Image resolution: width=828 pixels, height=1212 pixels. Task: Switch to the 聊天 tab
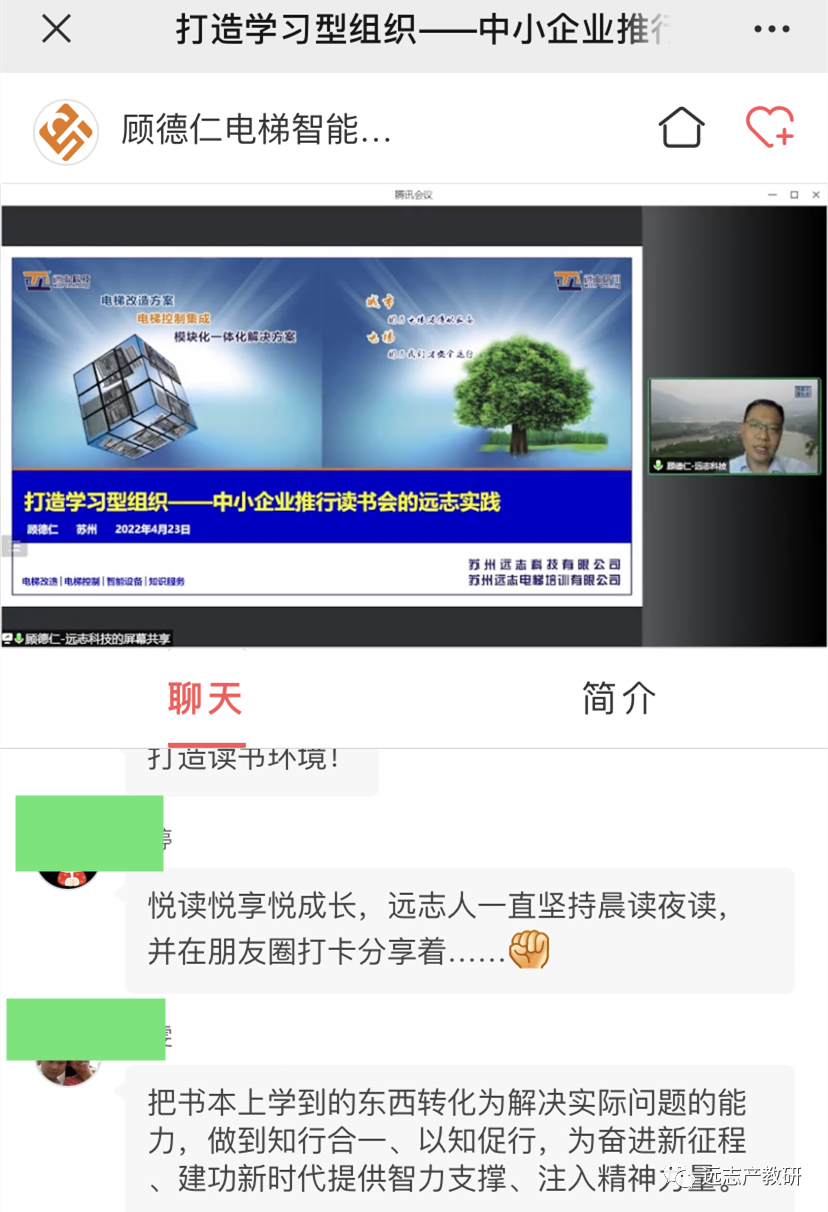(205, 699)
